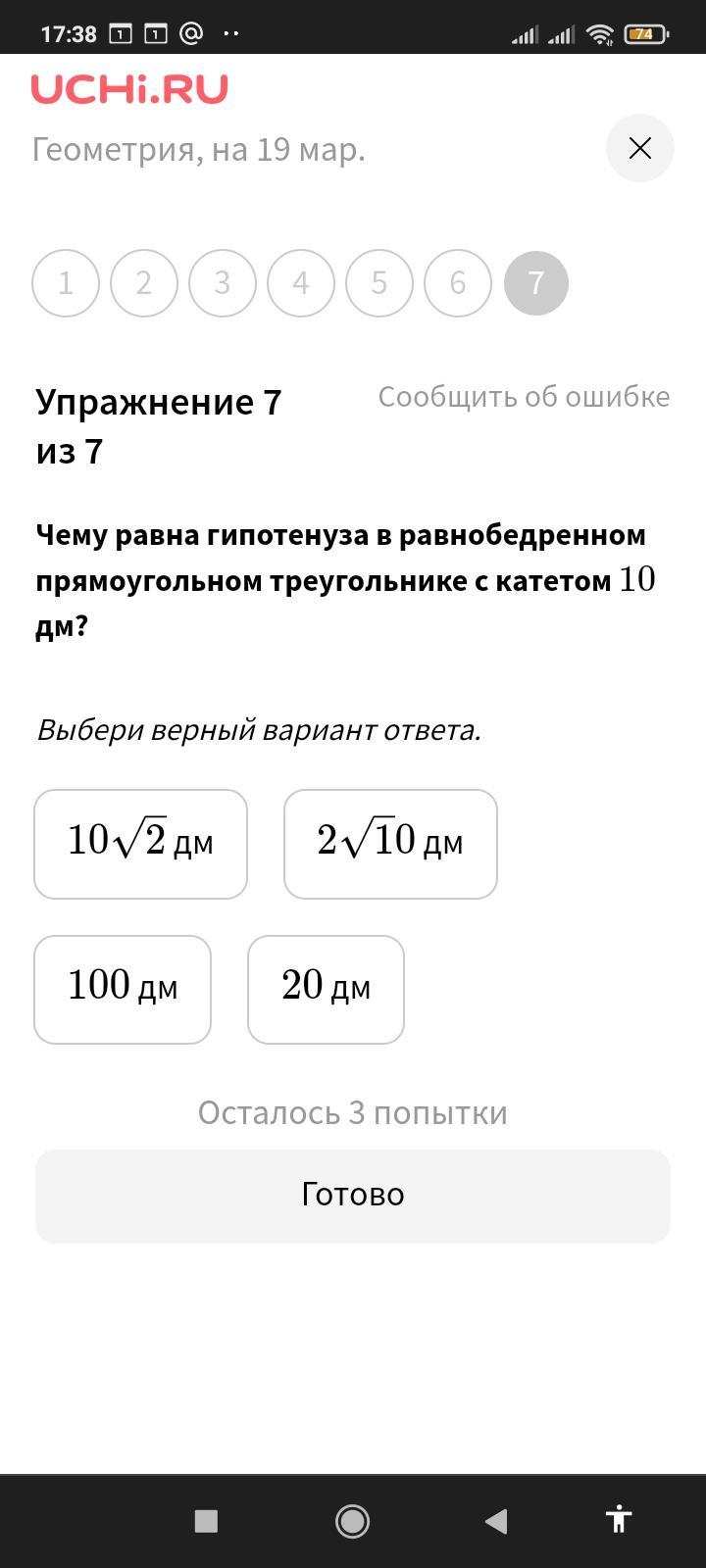Tap 'Сообщить об ошибке' link
The image size is (706, 1568).
pyautogui.click(x=524, y=397)
